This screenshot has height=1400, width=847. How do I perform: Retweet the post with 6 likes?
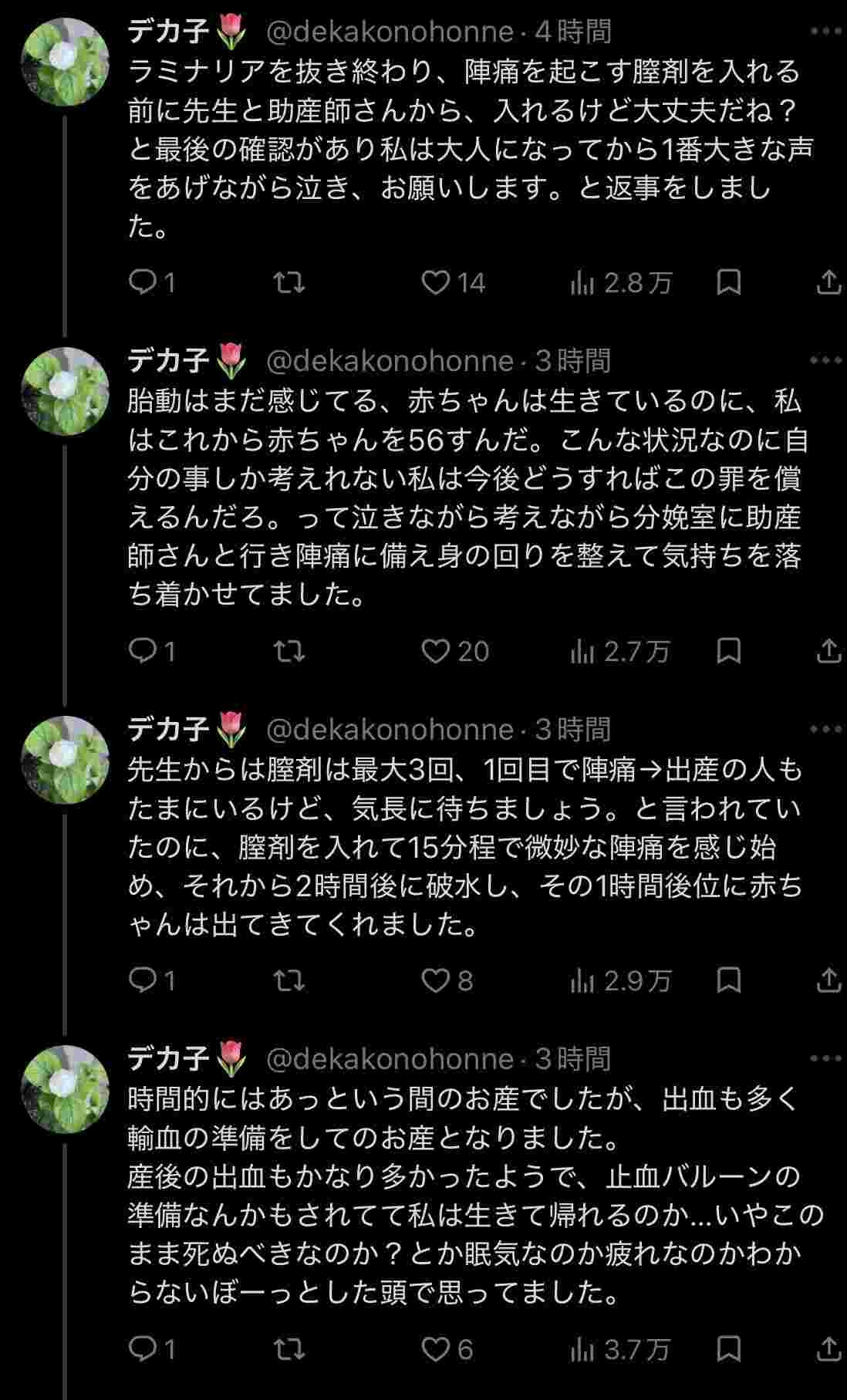pos(289,1349)
